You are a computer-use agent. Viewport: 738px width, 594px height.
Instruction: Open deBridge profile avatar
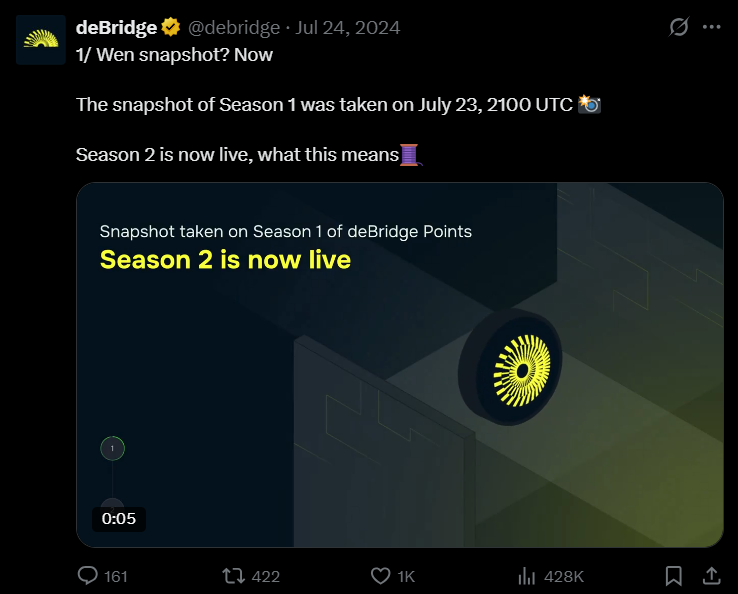(41, 39)
